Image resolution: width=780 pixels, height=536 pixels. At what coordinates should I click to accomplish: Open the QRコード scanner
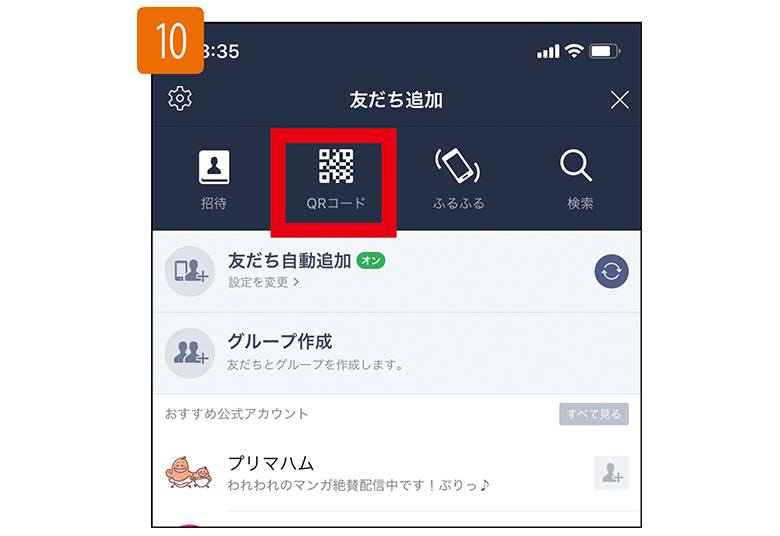(336, 180)
